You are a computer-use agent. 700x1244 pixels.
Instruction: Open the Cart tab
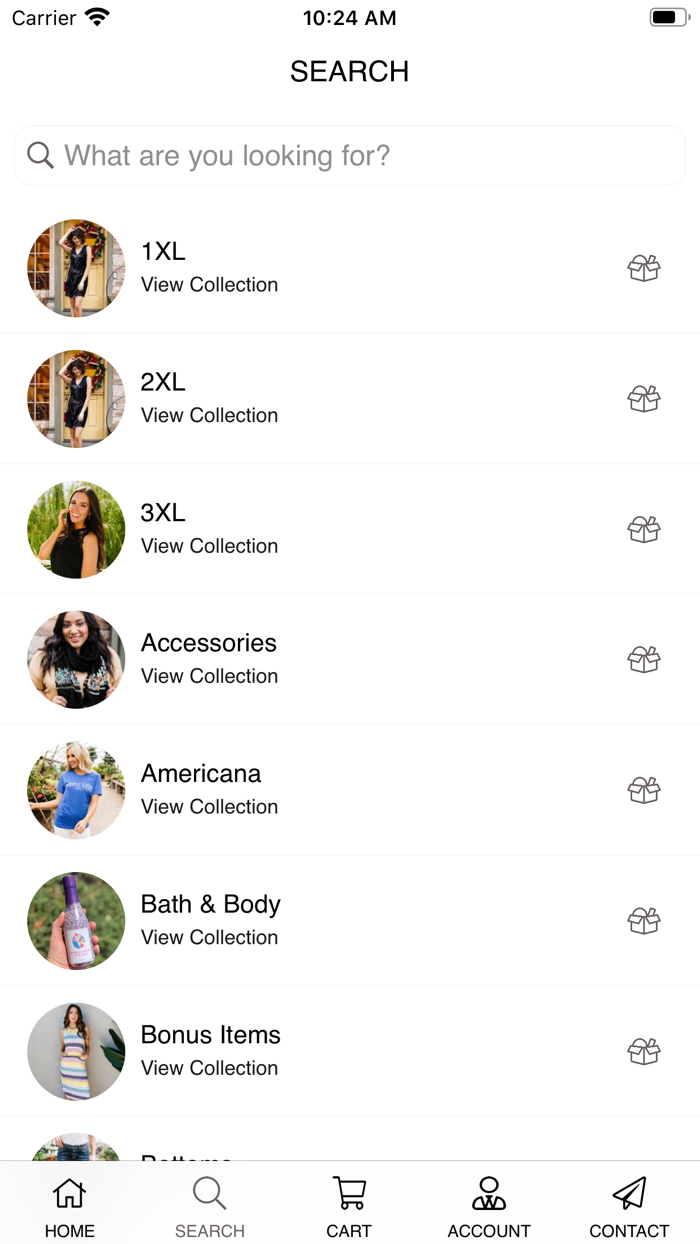point(349,1207)
